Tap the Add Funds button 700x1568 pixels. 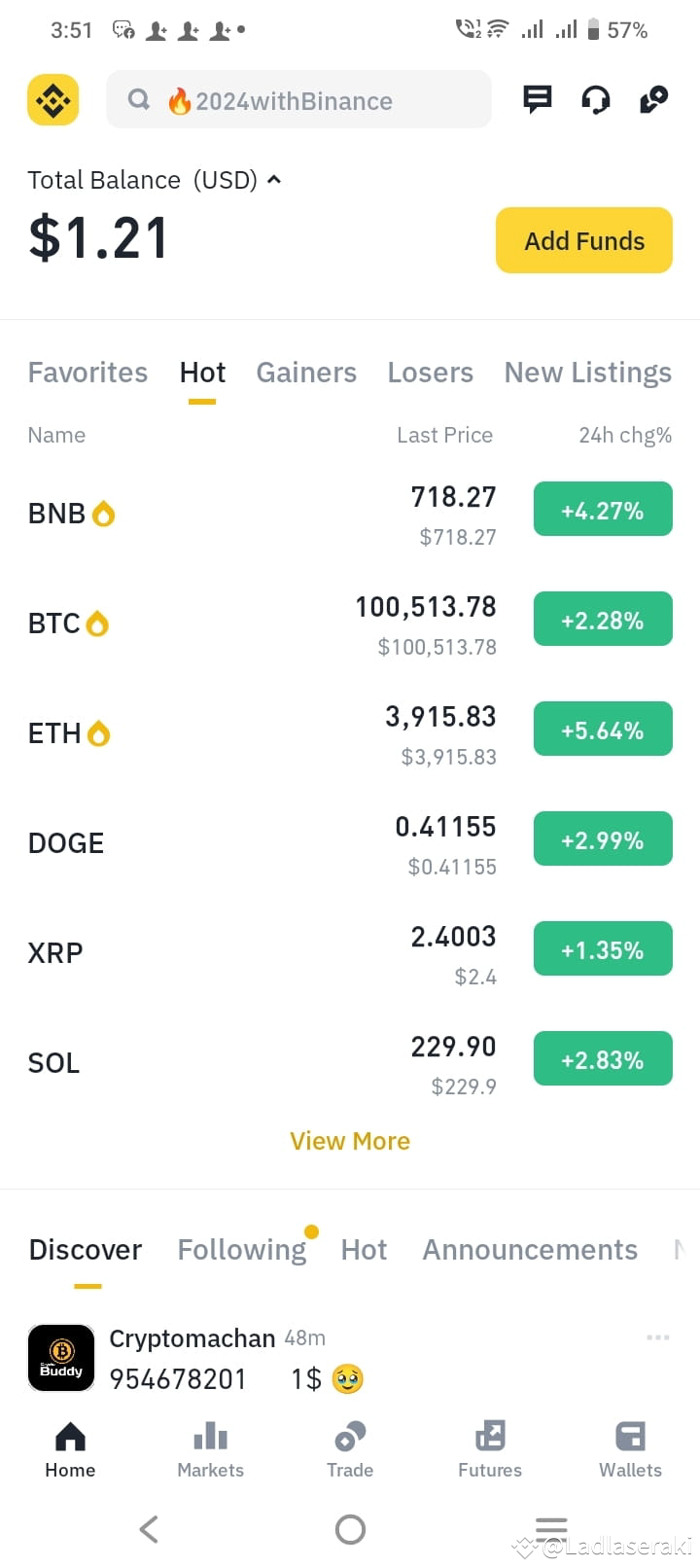[x=583, y=240]
